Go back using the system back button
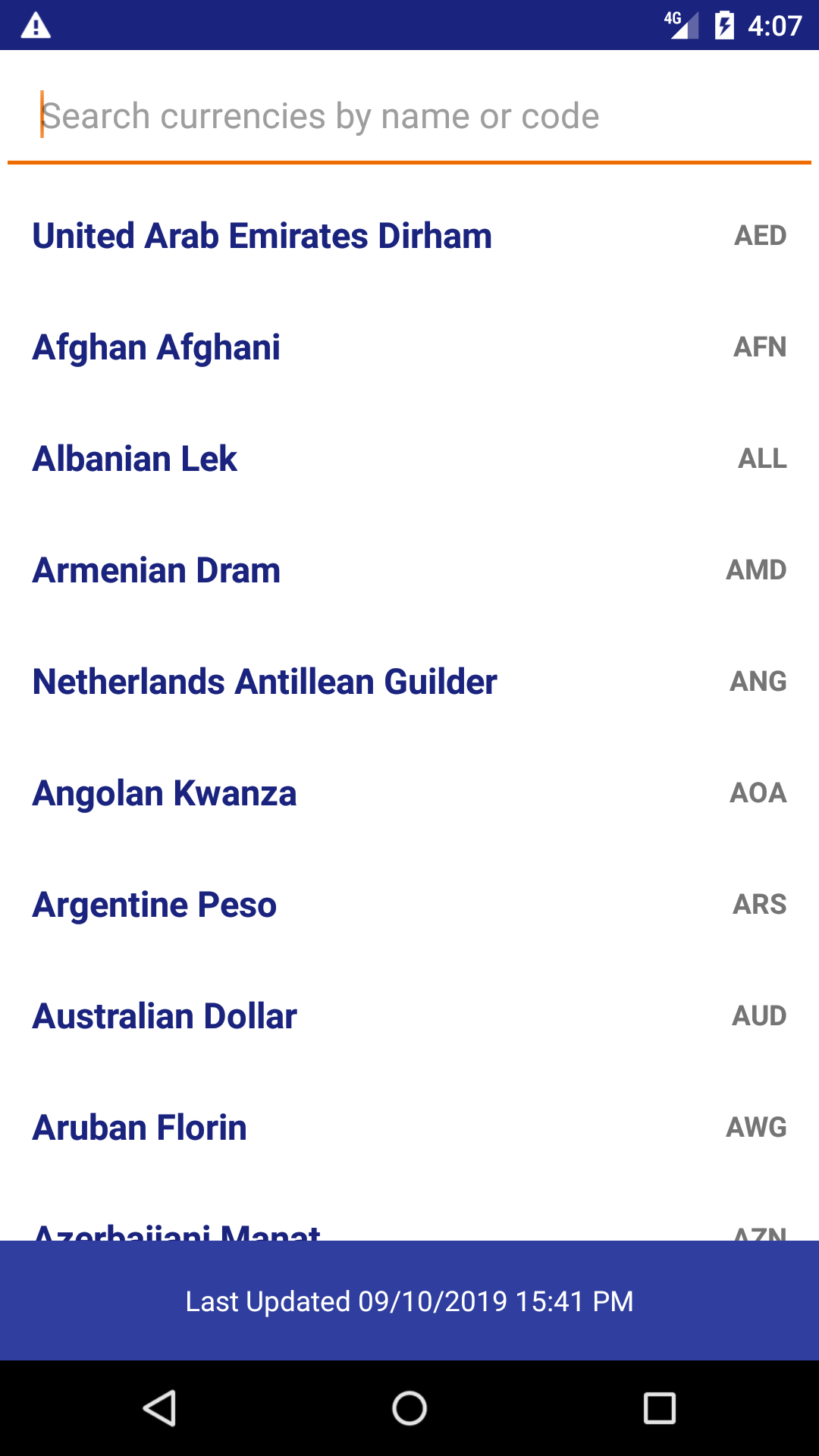Screen dimensions: 819x1456 coord(159,1408)
